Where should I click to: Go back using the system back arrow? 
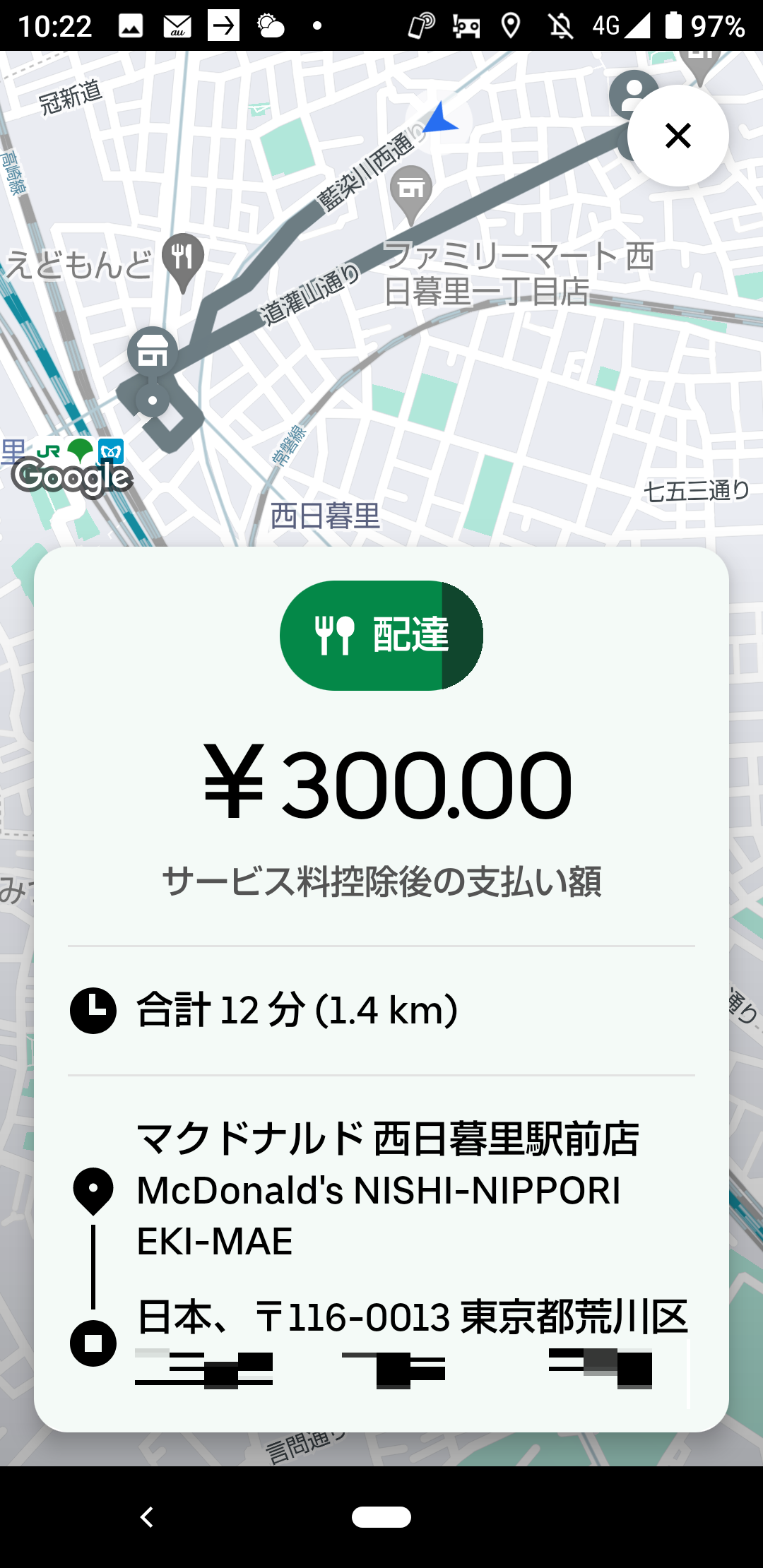[x=147, y=1516]
